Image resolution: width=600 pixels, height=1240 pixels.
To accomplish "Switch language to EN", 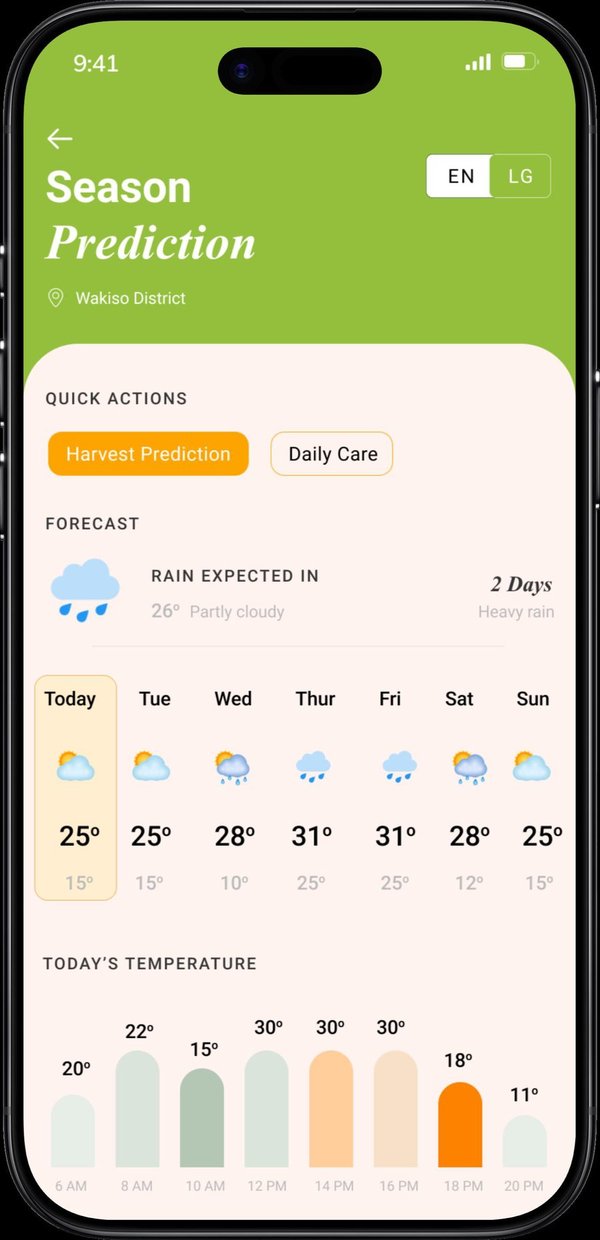I will coord(460,176).
